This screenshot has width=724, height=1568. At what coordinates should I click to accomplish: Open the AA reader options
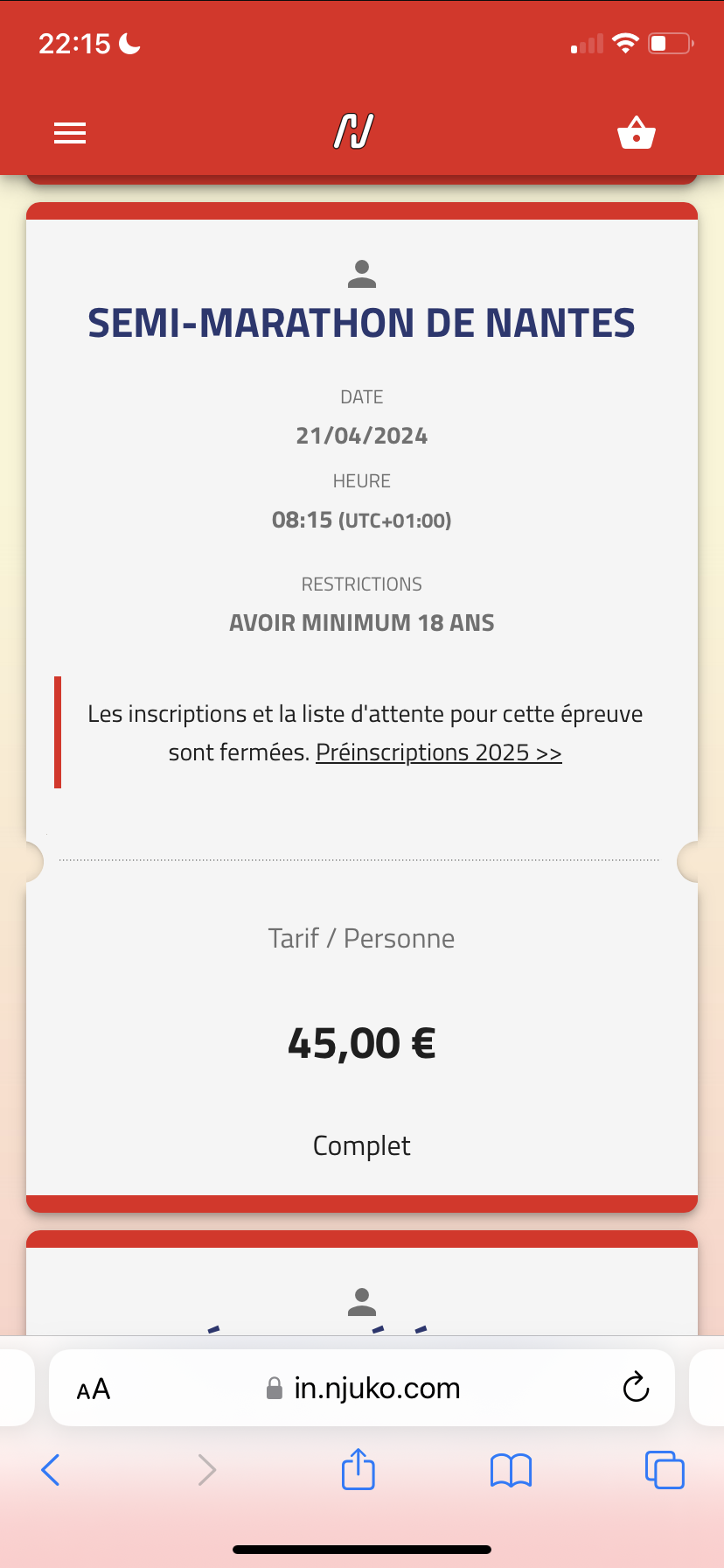(x=94, y=1389)
